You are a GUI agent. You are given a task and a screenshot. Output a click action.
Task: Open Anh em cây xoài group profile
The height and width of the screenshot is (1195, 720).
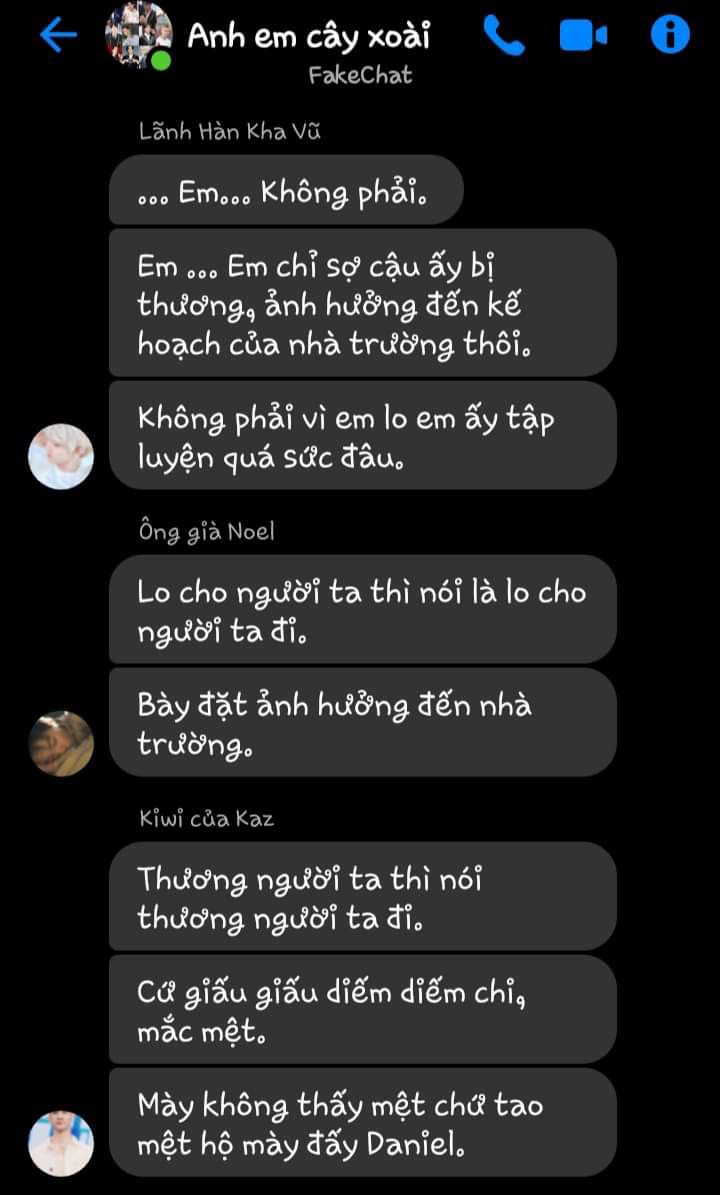(309, 36)
